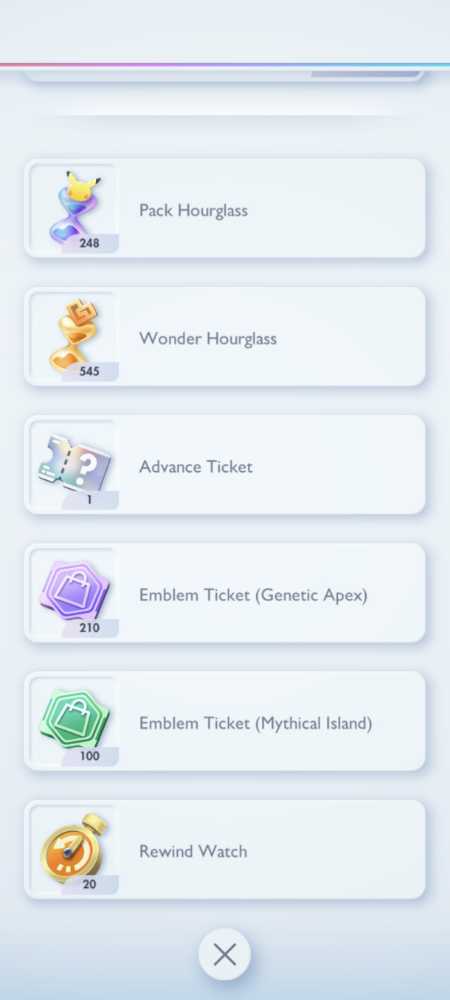The height and width of the screenshot is (1000, 450).
Task: Select the Rewind Watch item
Action: [x=225, y=849]
